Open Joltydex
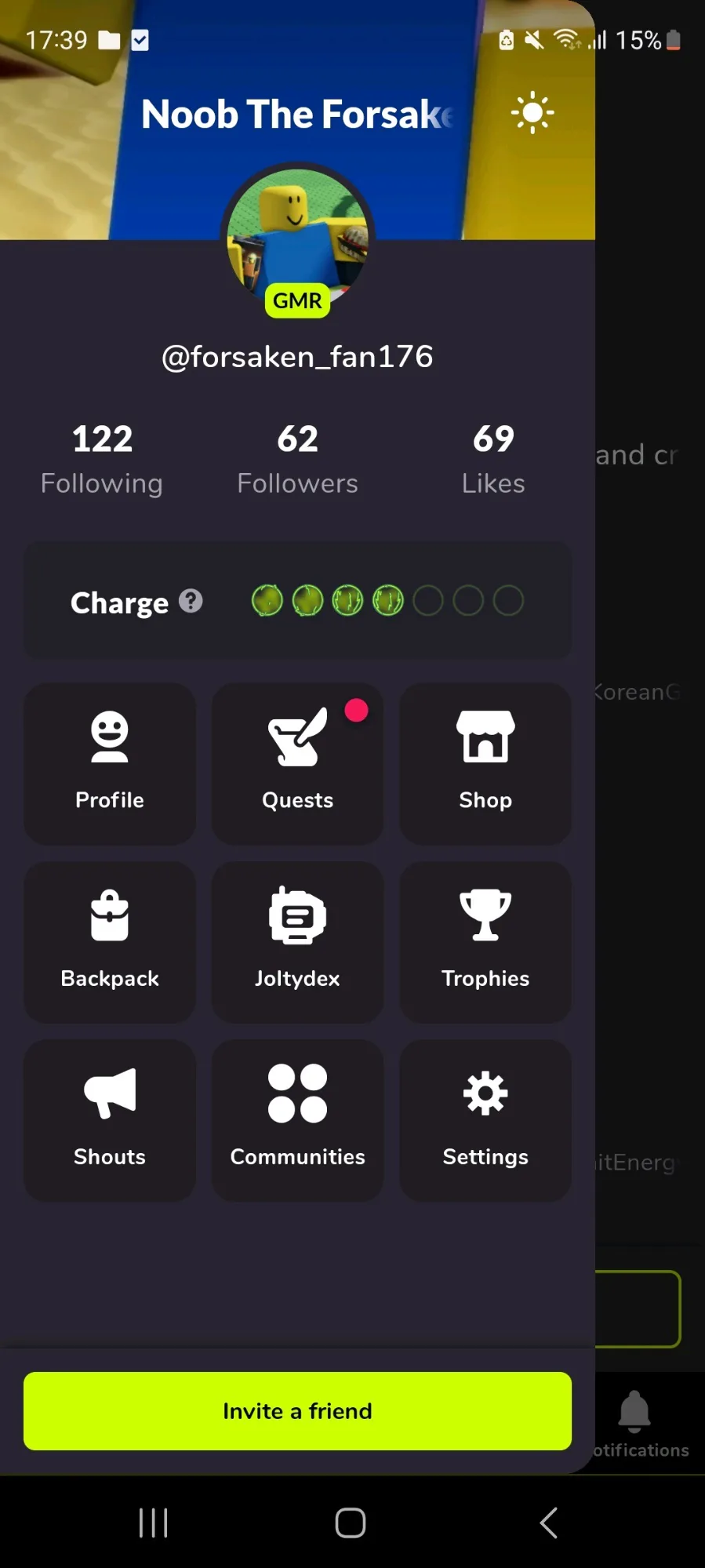 (x=297, y=942)
